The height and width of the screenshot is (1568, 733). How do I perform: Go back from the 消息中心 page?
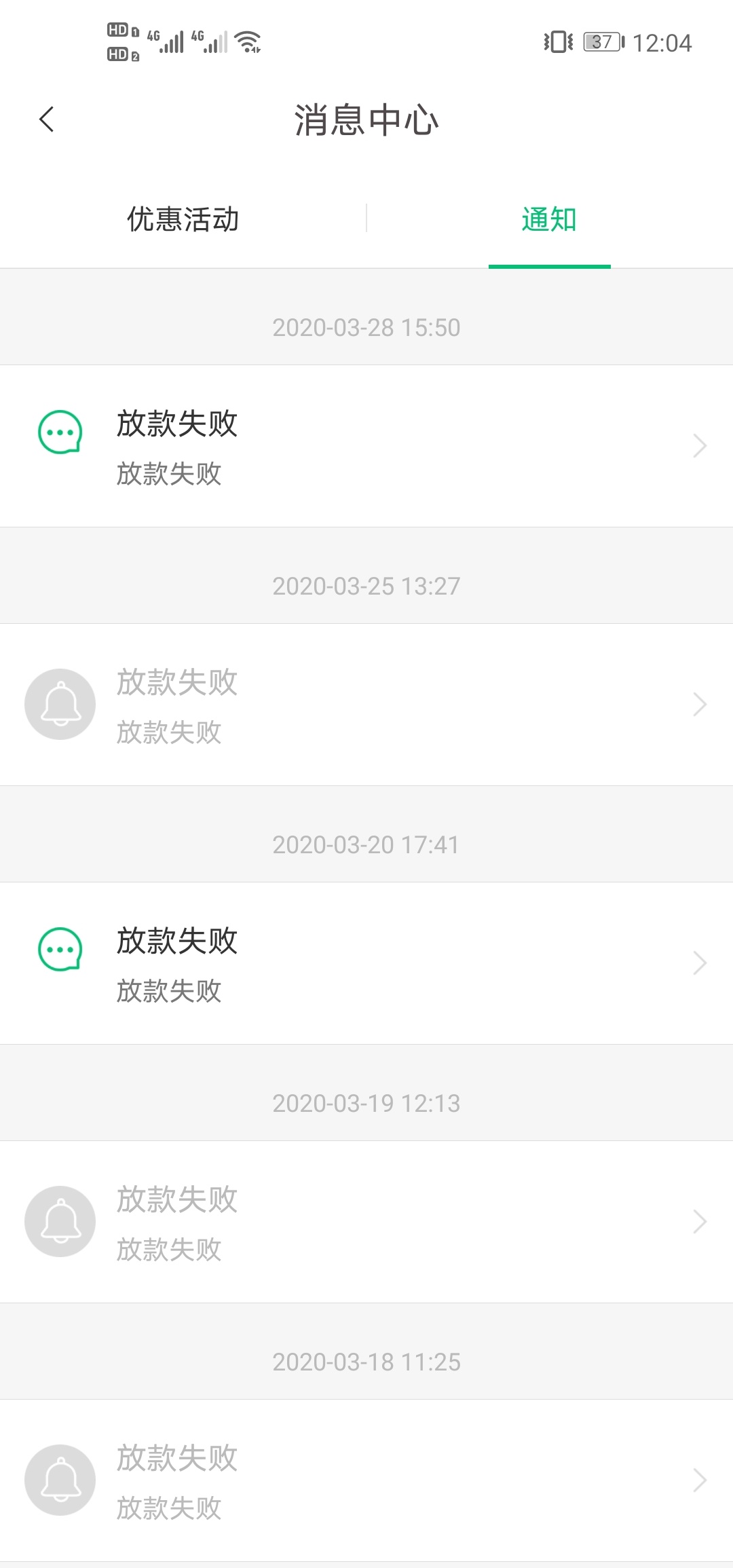[x=46, y=119]
